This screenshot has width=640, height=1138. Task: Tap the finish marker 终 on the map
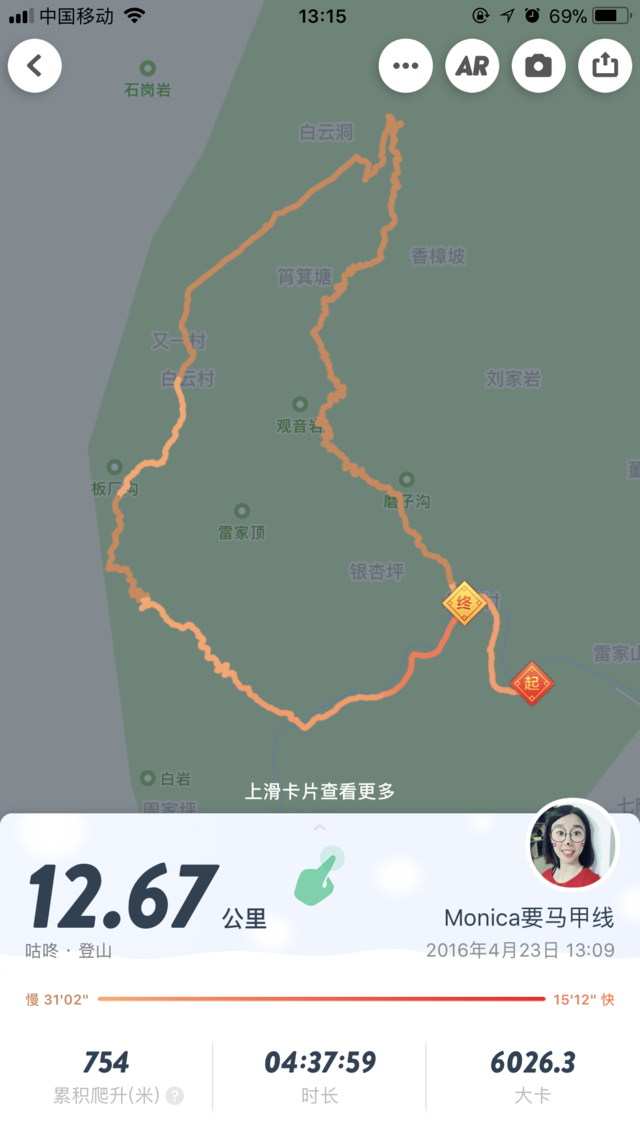[x=464, y=603]
